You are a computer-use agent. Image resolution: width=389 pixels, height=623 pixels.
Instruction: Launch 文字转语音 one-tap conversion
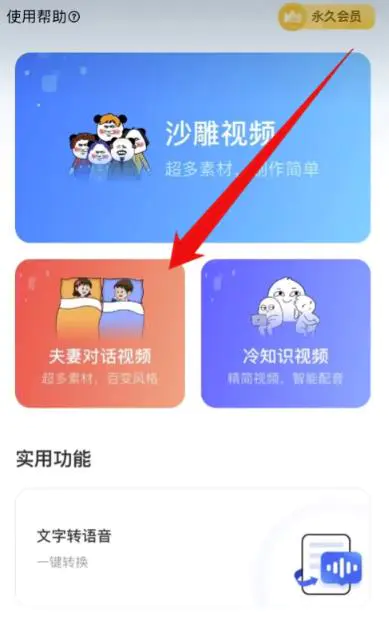tap(193, 548)
